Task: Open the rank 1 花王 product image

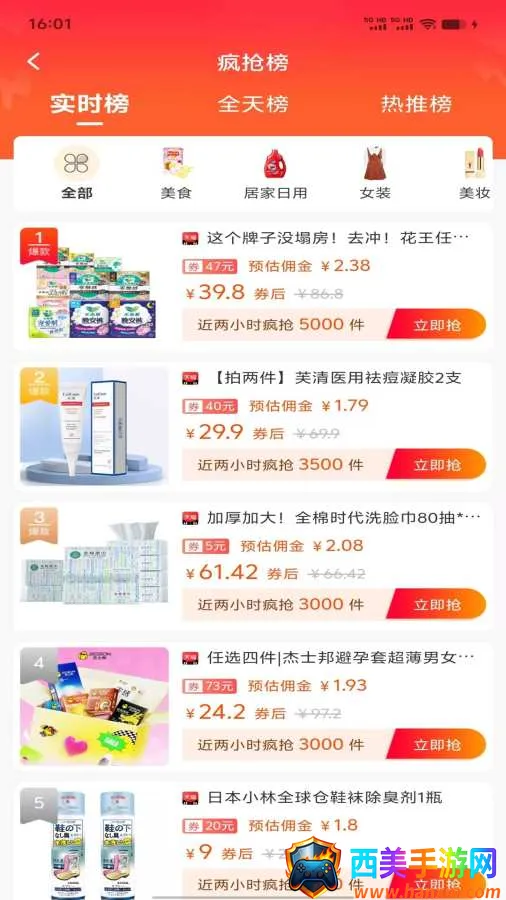Action: pos(95,286)
